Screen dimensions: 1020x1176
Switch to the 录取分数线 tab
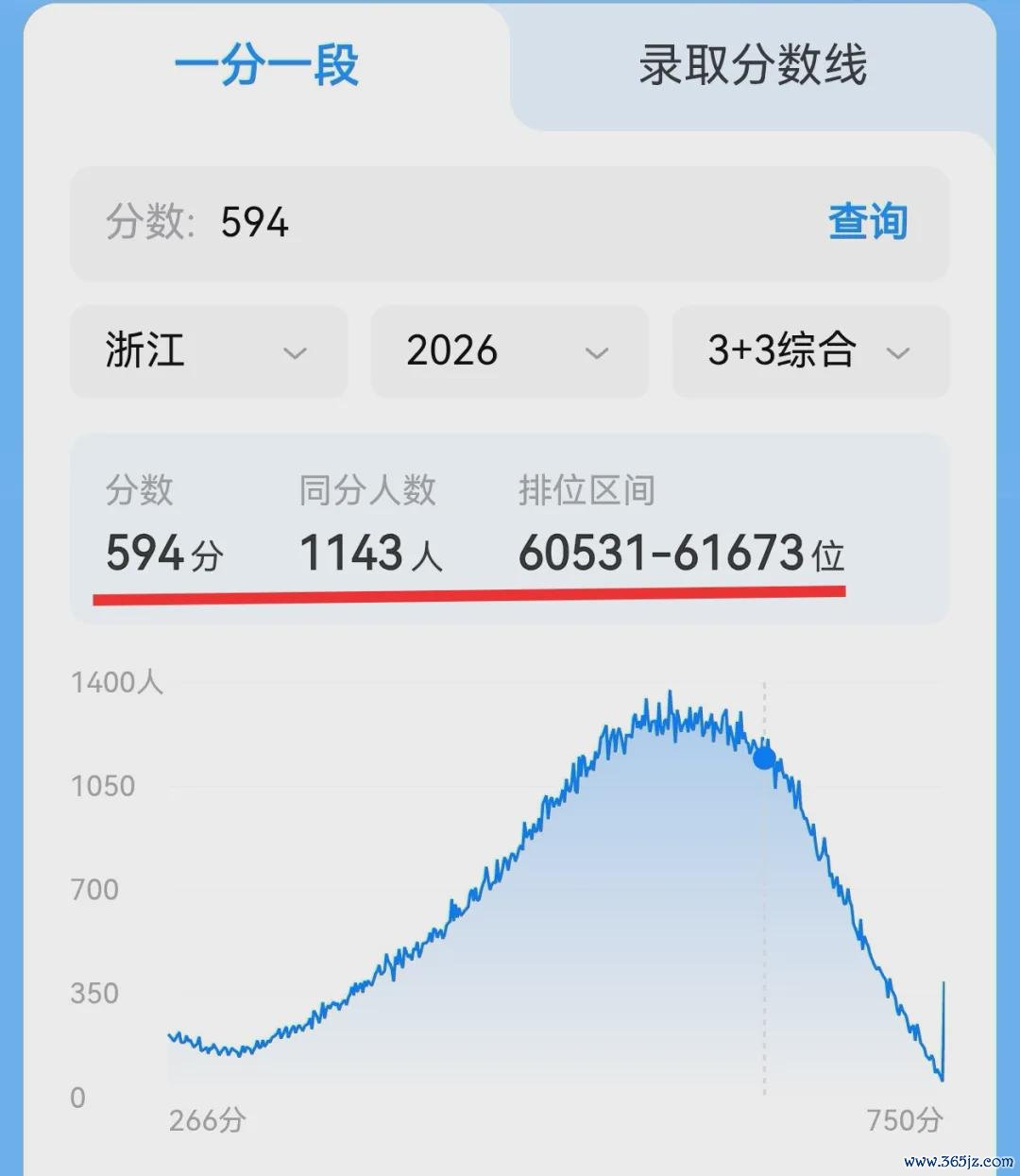(753, 66)
